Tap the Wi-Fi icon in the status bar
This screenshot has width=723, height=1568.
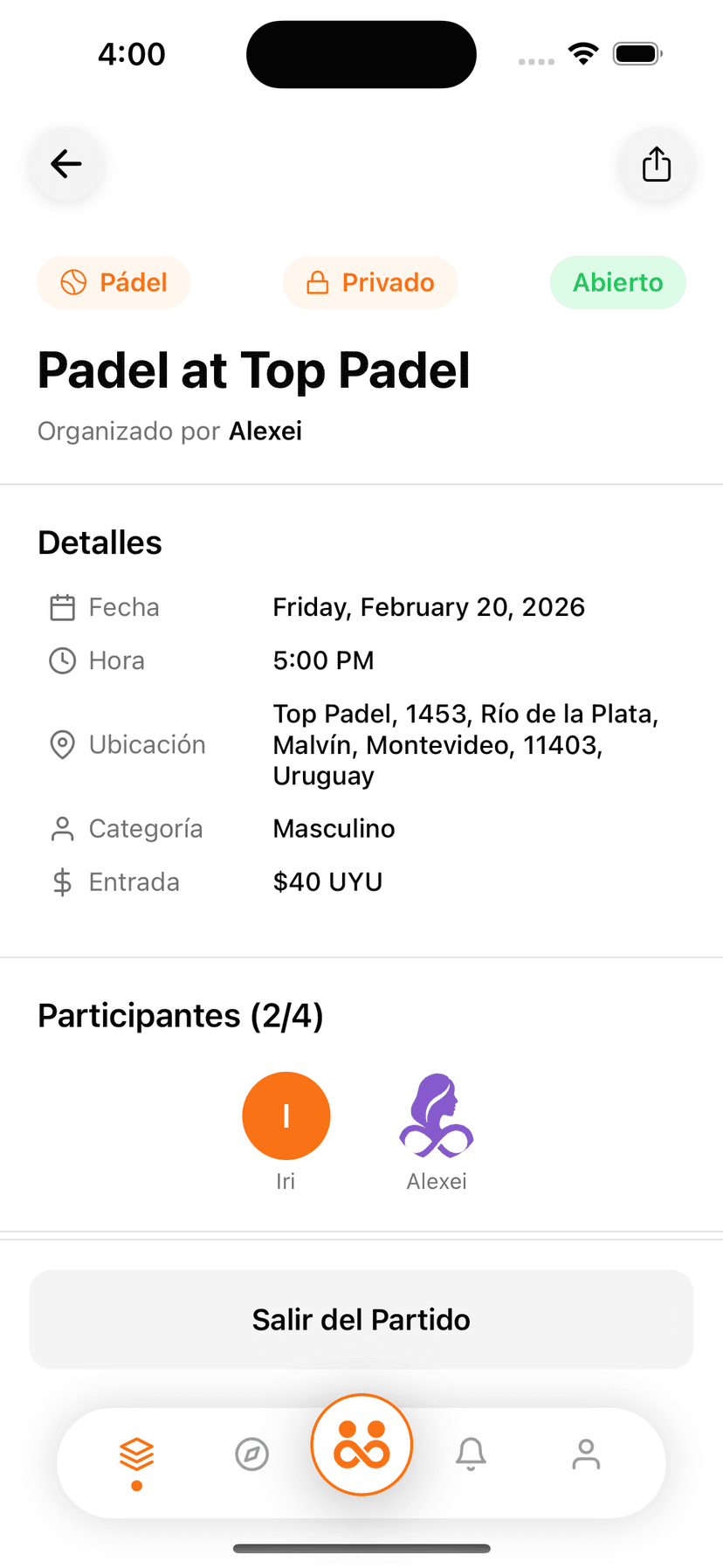[x=582, y=52]
